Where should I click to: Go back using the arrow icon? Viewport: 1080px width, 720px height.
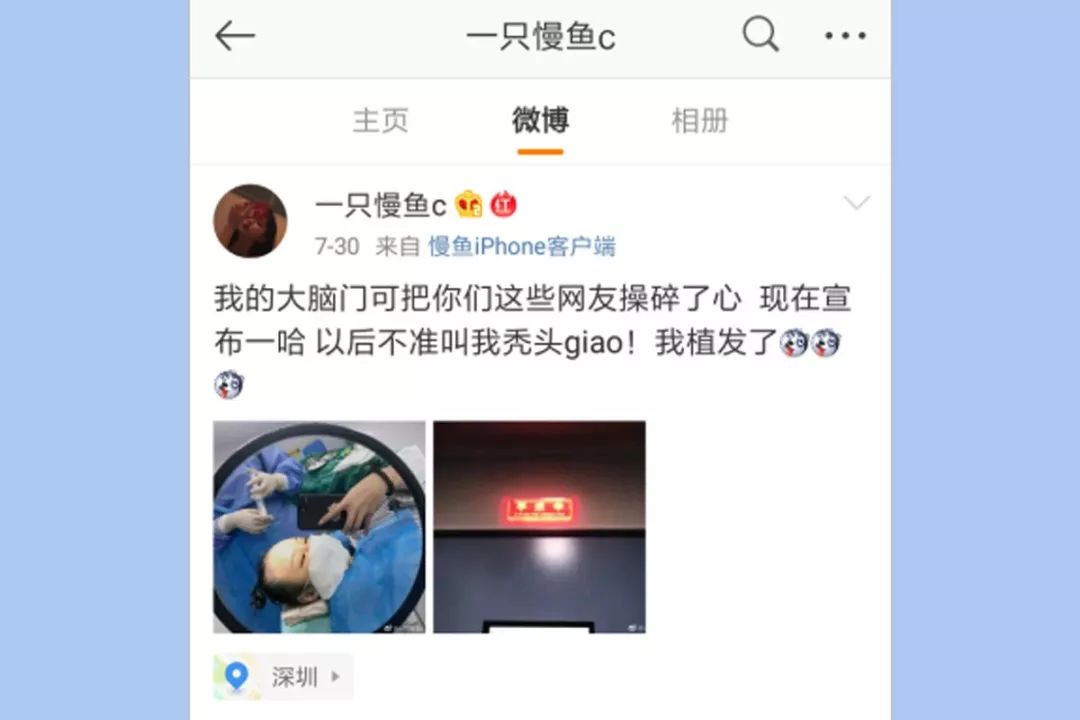pyautogui.click(x=235, y=37)
